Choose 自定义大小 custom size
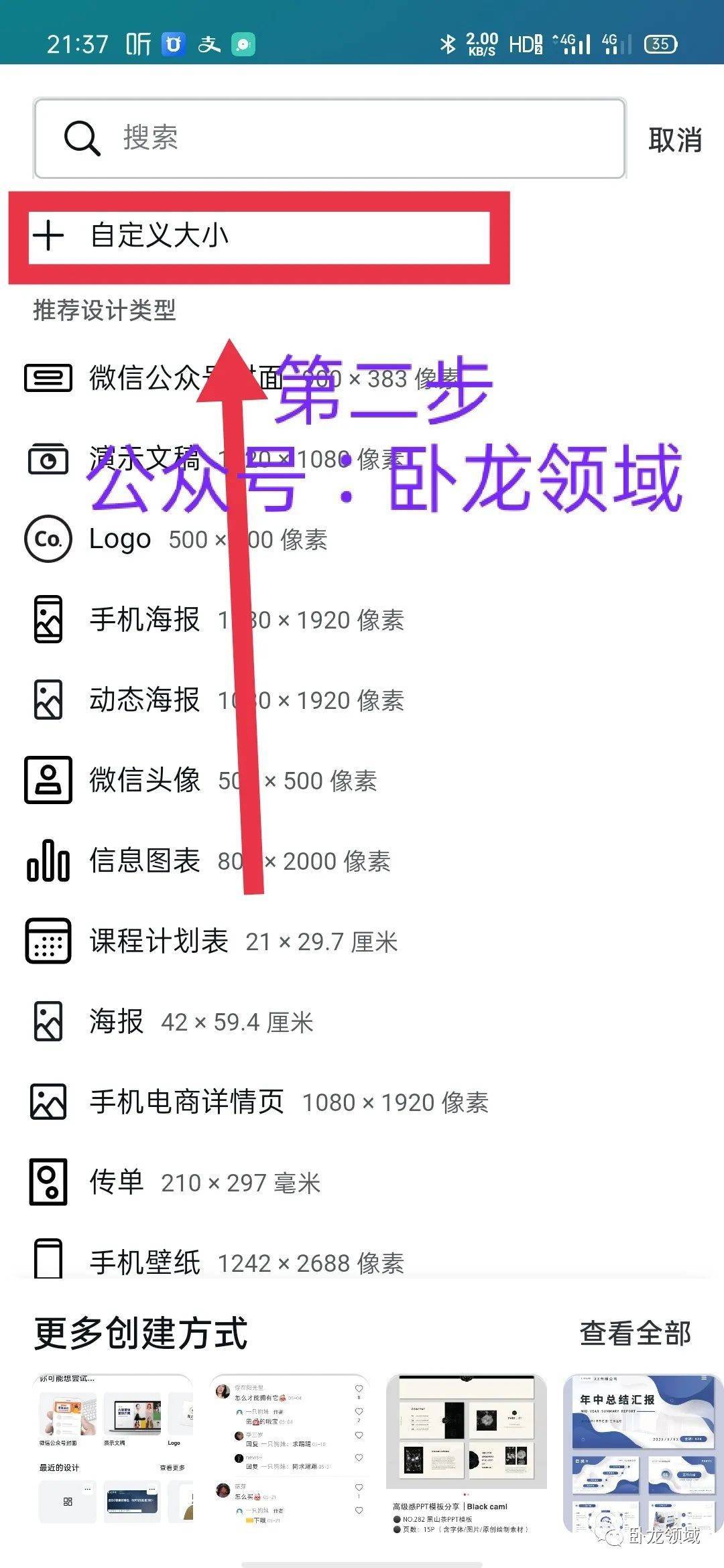724x1568 pixels. 160,236
